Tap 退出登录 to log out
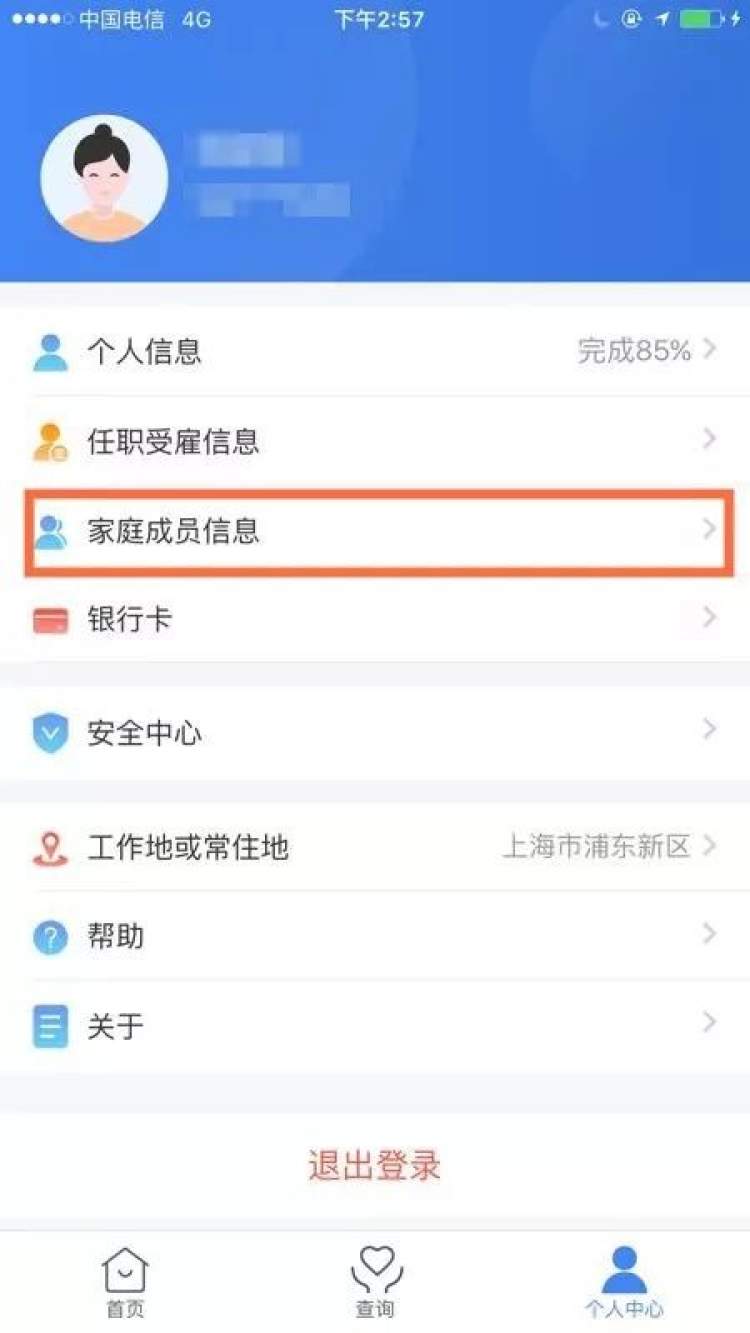Screen dimensions: 750x1333 pyautogui.click(x=375, y=1166)
